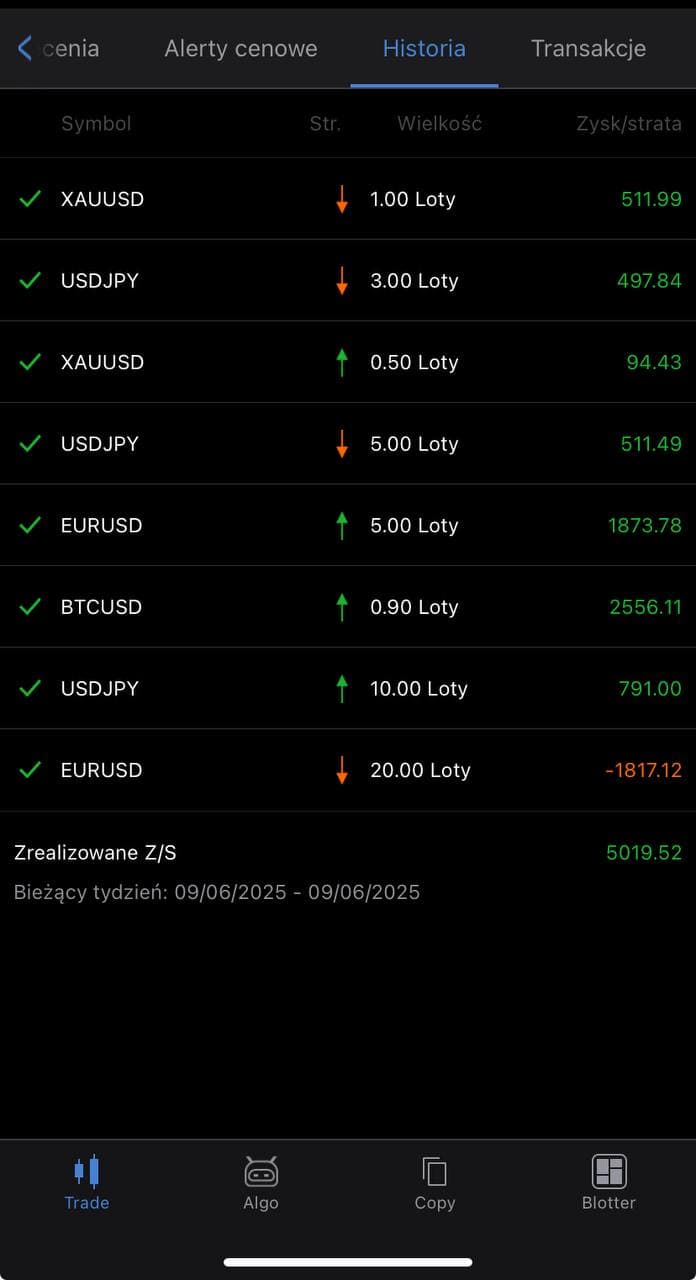Select the Historia tab
Viewport: 696px width, 1280px height.
point(424,48)
